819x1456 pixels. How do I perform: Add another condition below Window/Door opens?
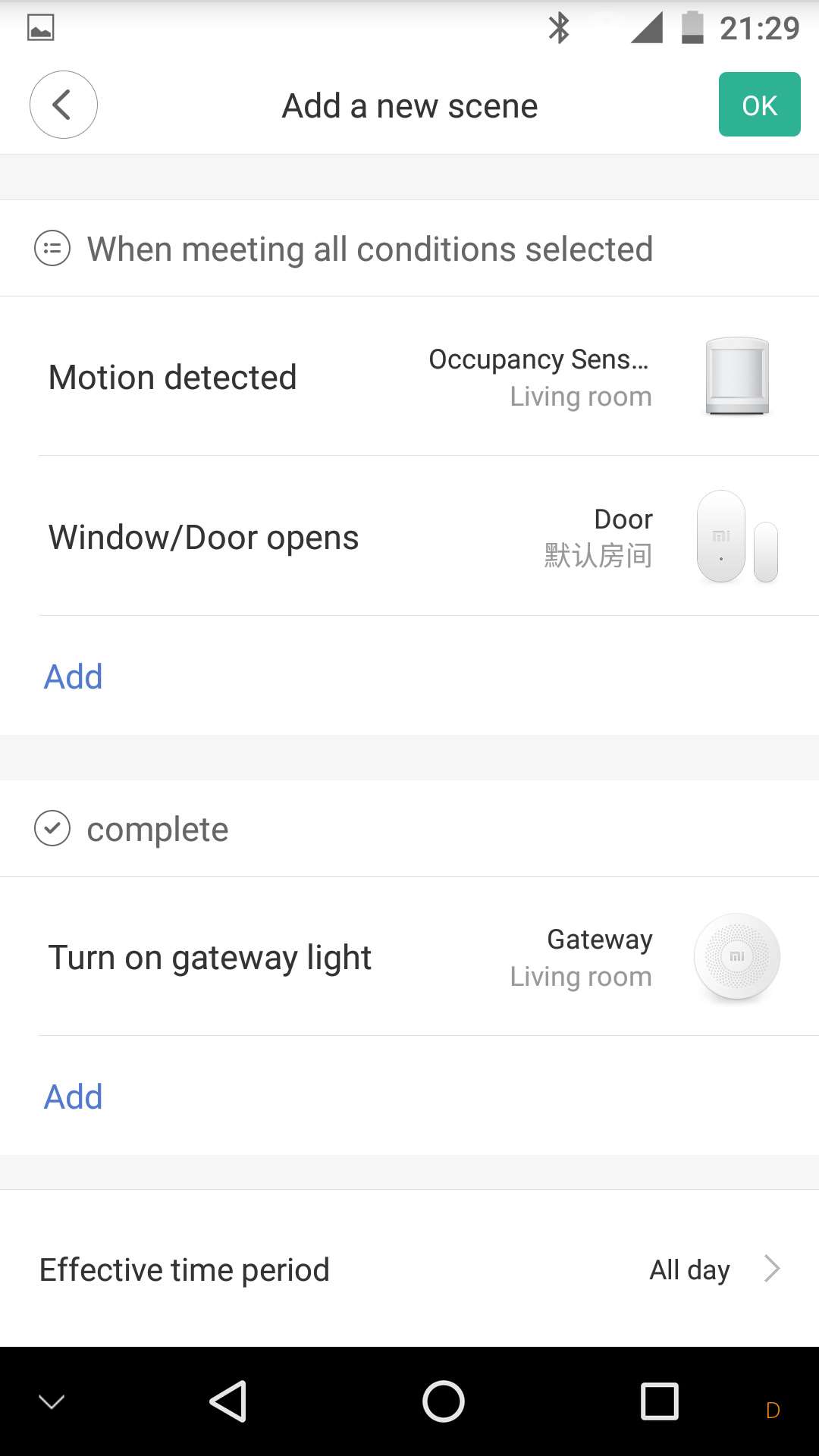click(x=74, y=676)
